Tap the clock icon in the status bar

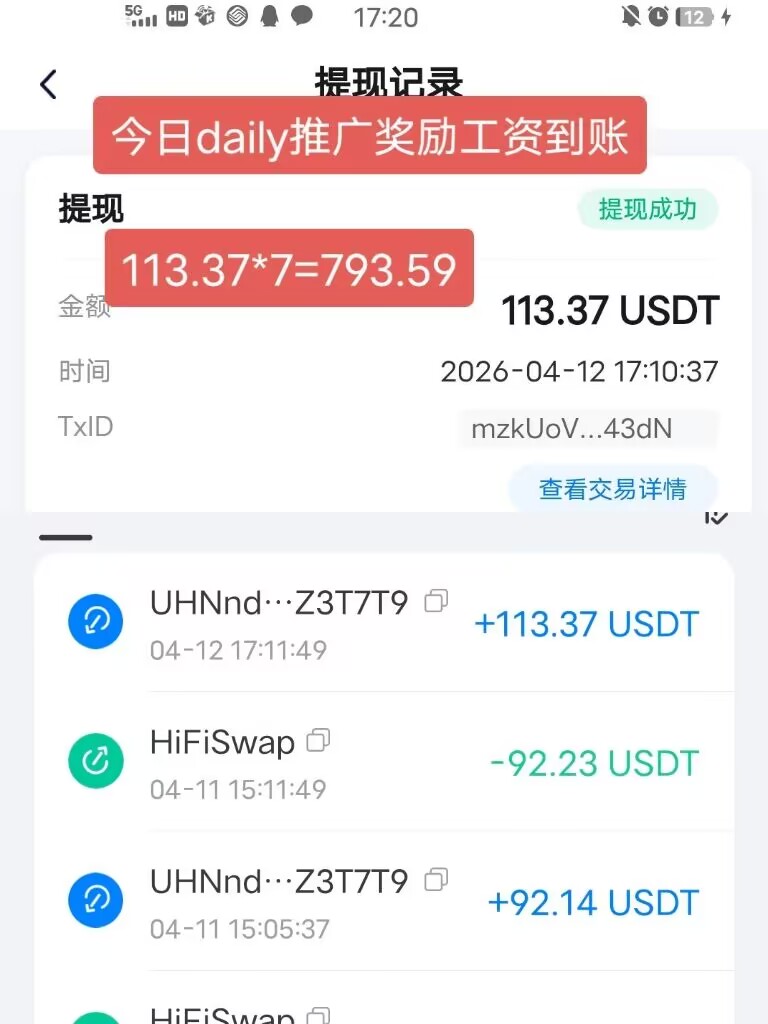[657, 17]
